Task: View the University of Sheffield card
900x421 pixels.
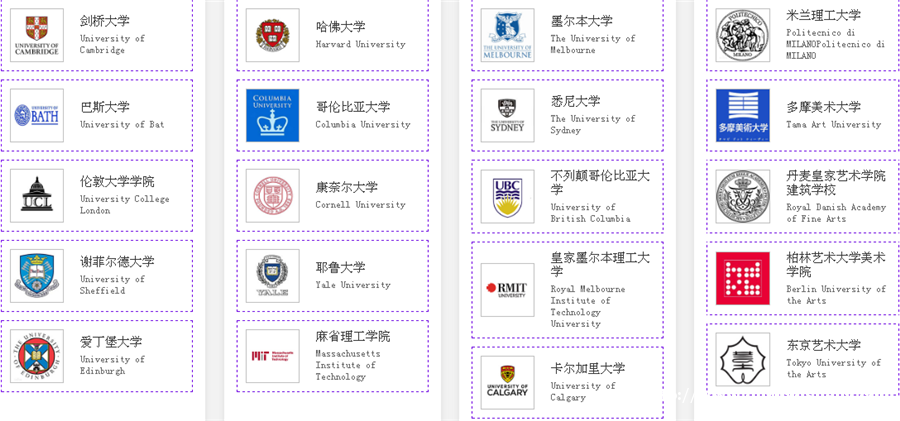Action: [x=96, y=275]
